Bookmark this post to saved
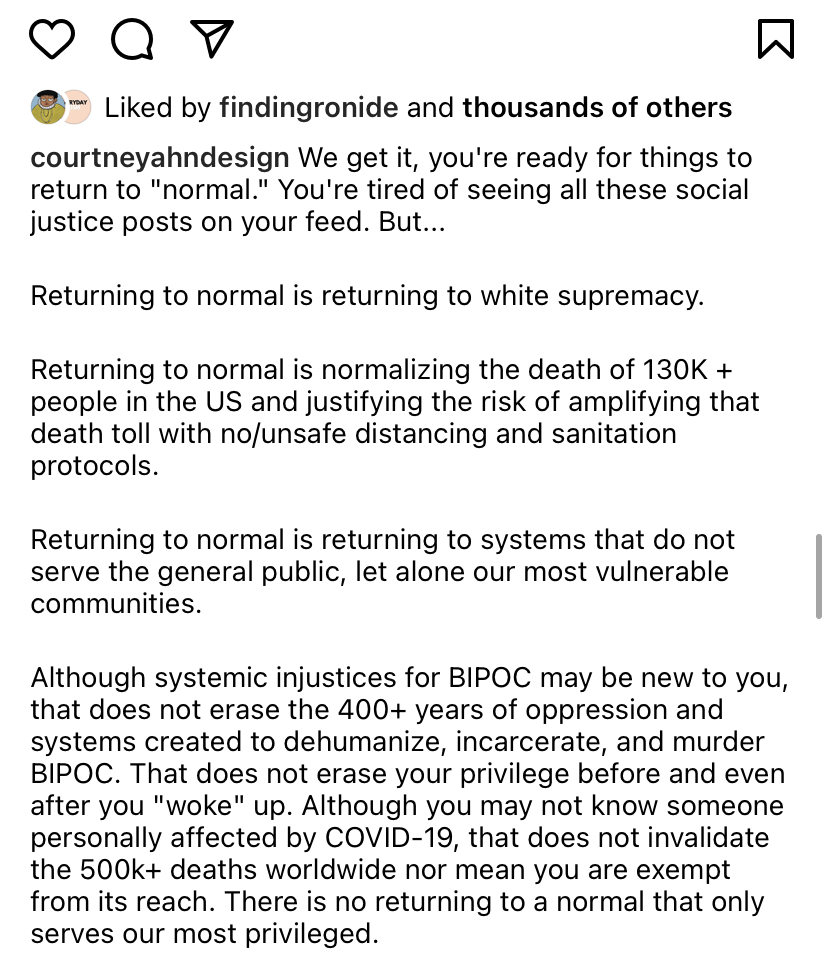 (x=776, y=39)
